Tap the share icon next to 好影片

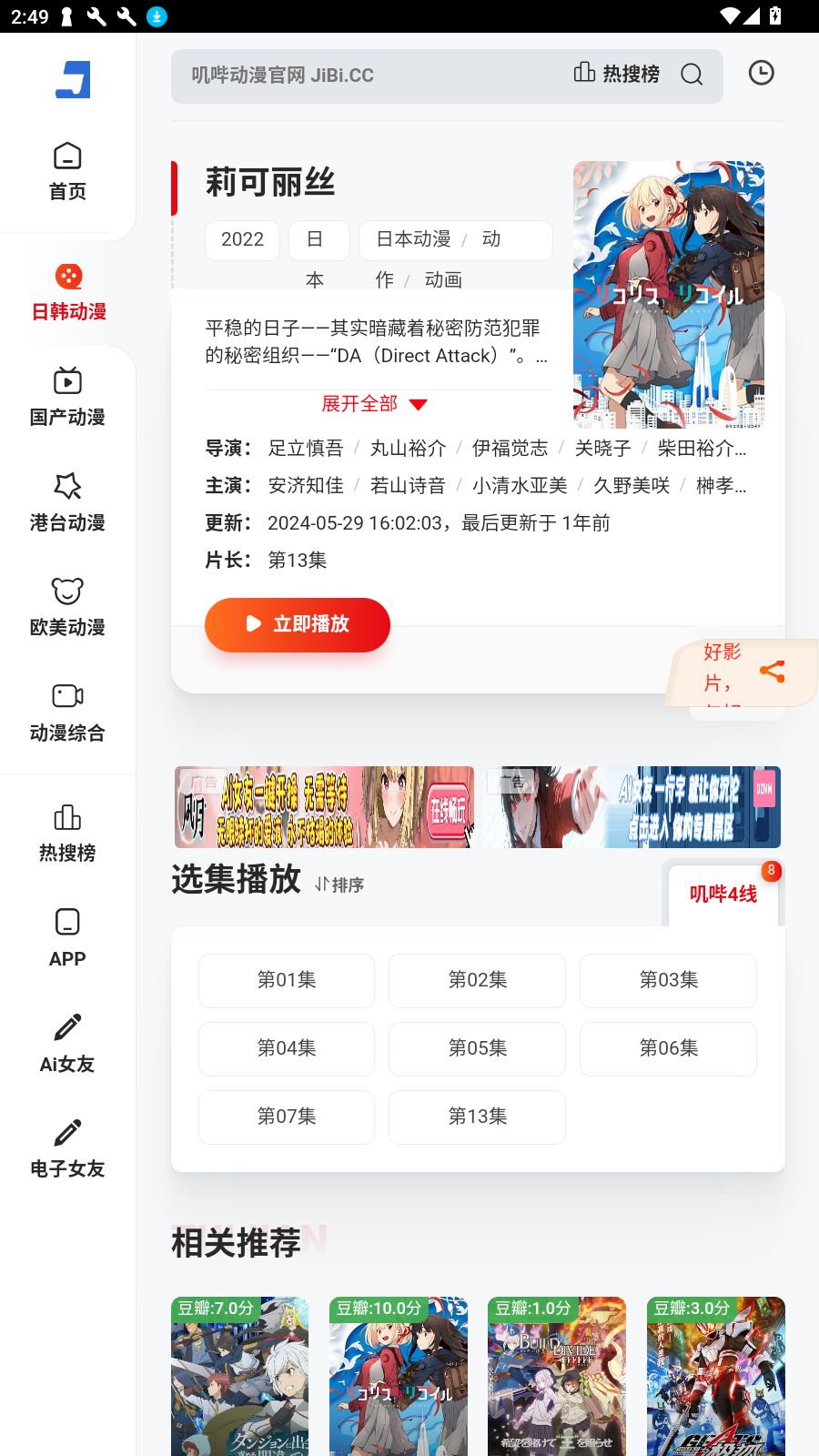tap(773, 672)
